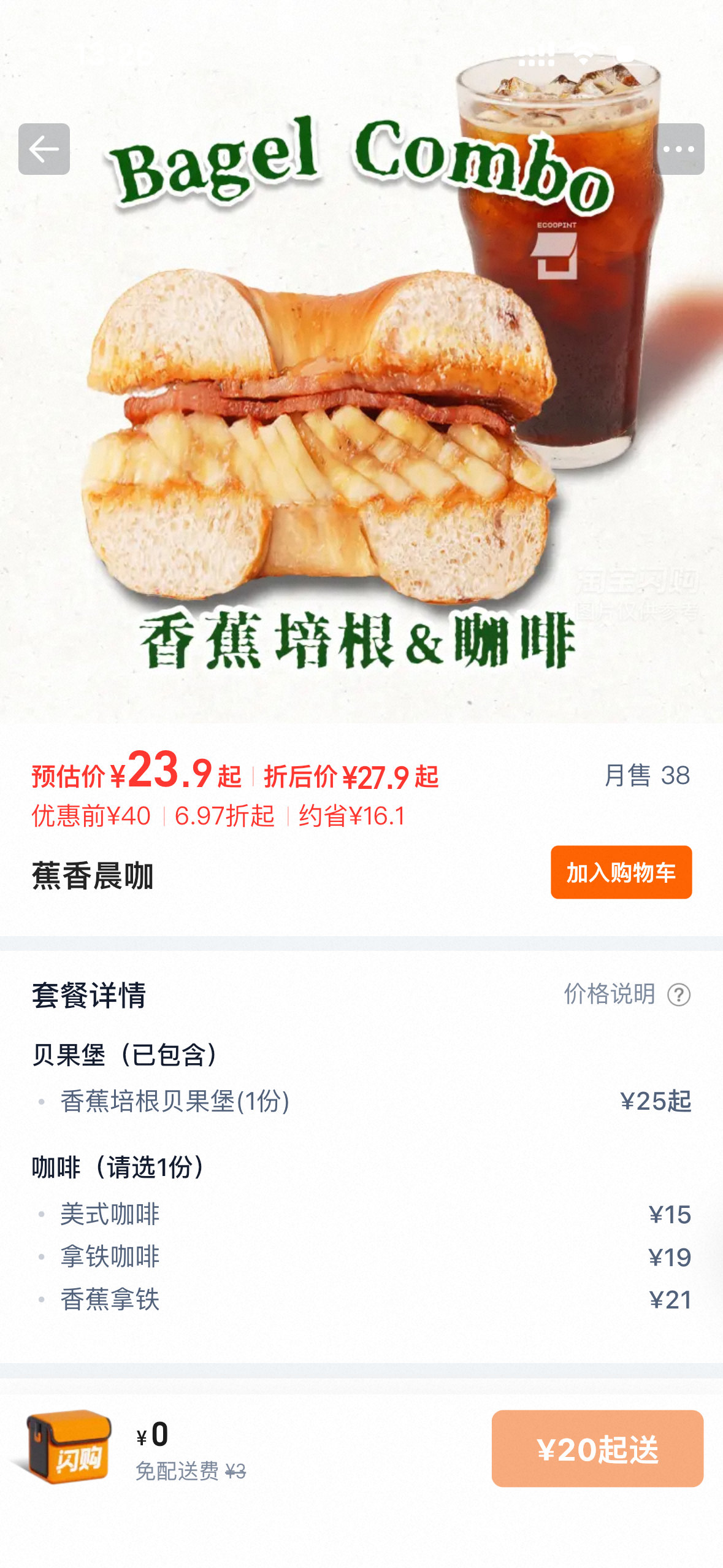Screen dimensions: 723x1568
Task: Add 蕉香晨咖 to cart via 加入购物车
Action: point(621,872)
